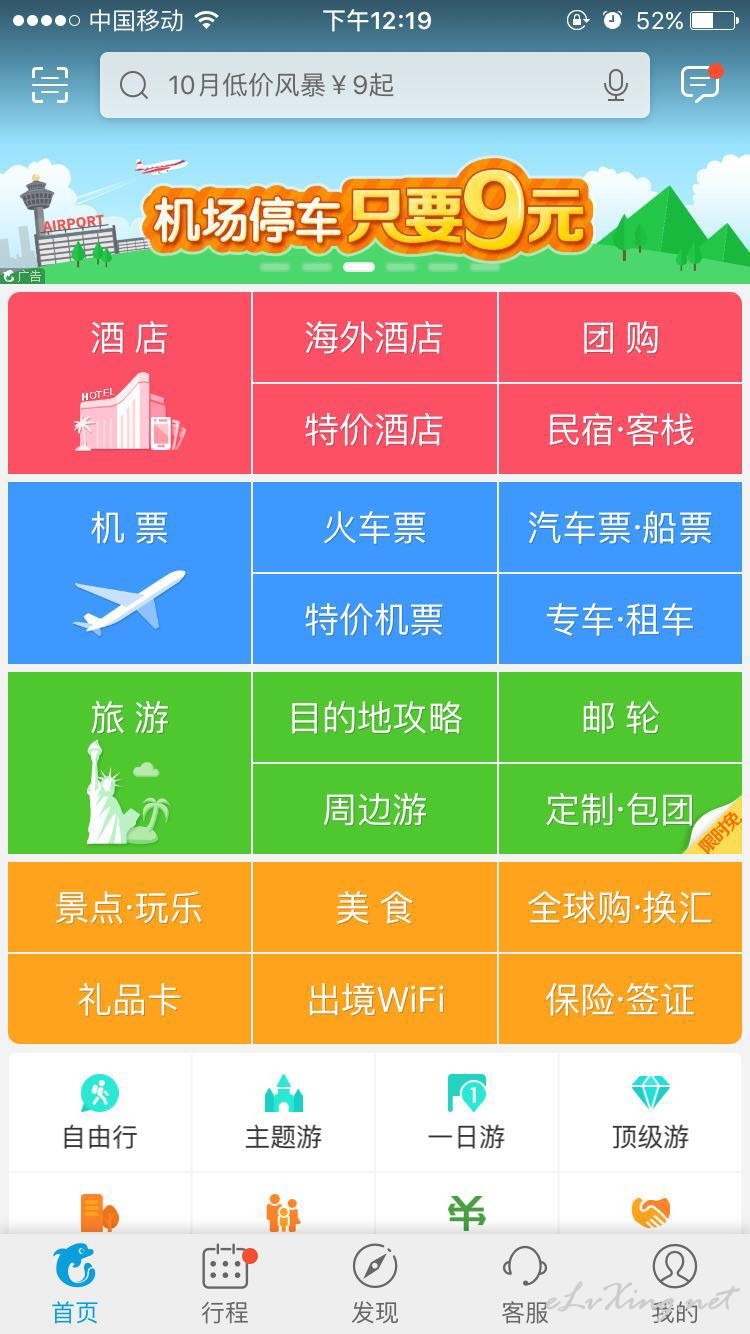Open the 机票 flight booking

coord(129,573)
